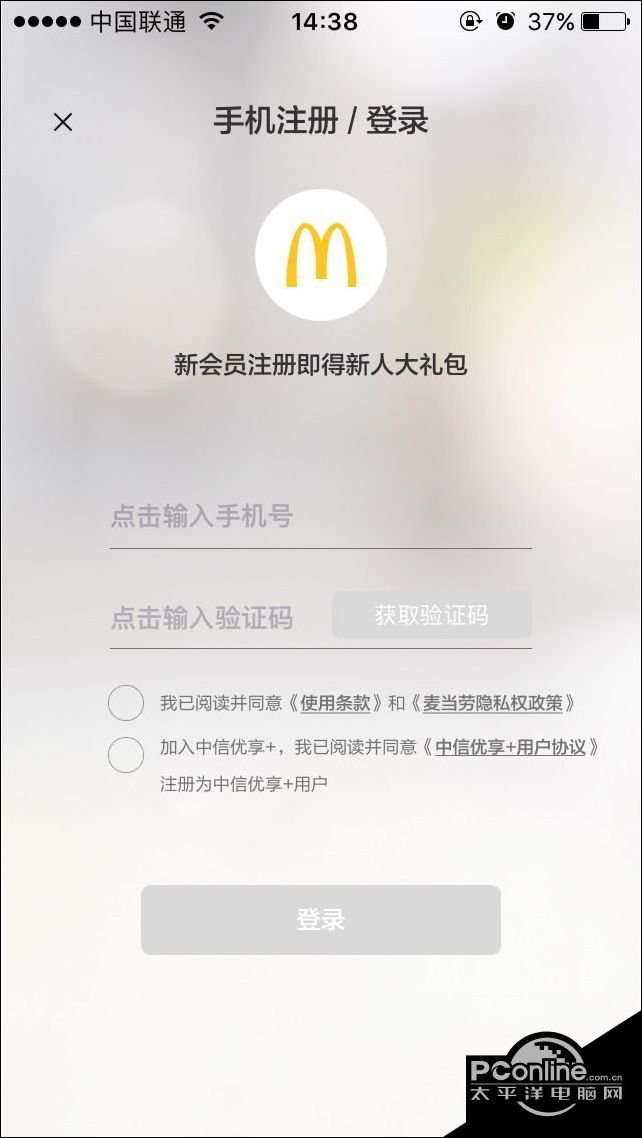Tap the 登录 button
This screenshot has height=1138, width=642.
[321, 920]
